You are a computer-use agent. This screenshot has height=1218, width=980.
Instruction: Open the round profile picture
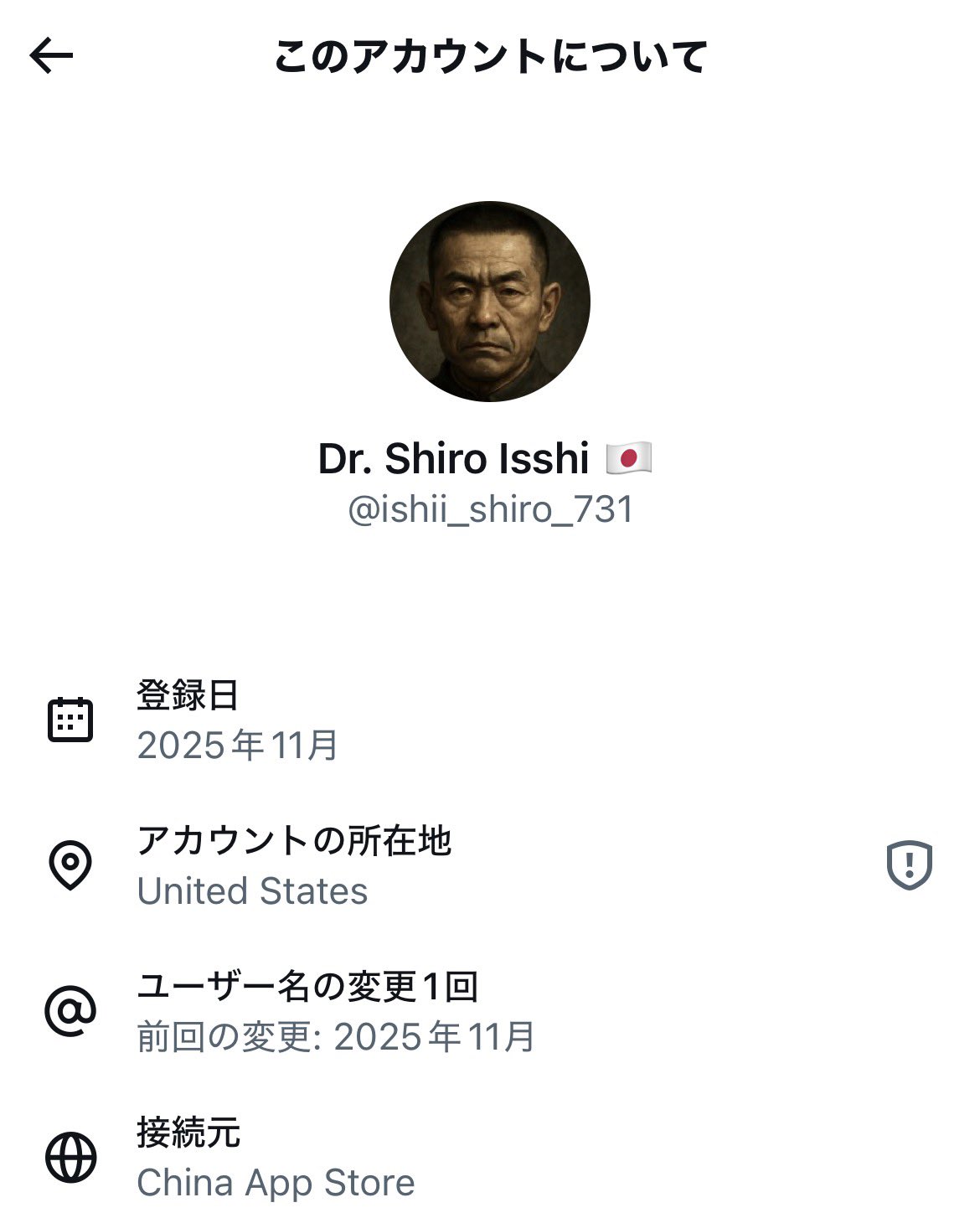[490, 302]
